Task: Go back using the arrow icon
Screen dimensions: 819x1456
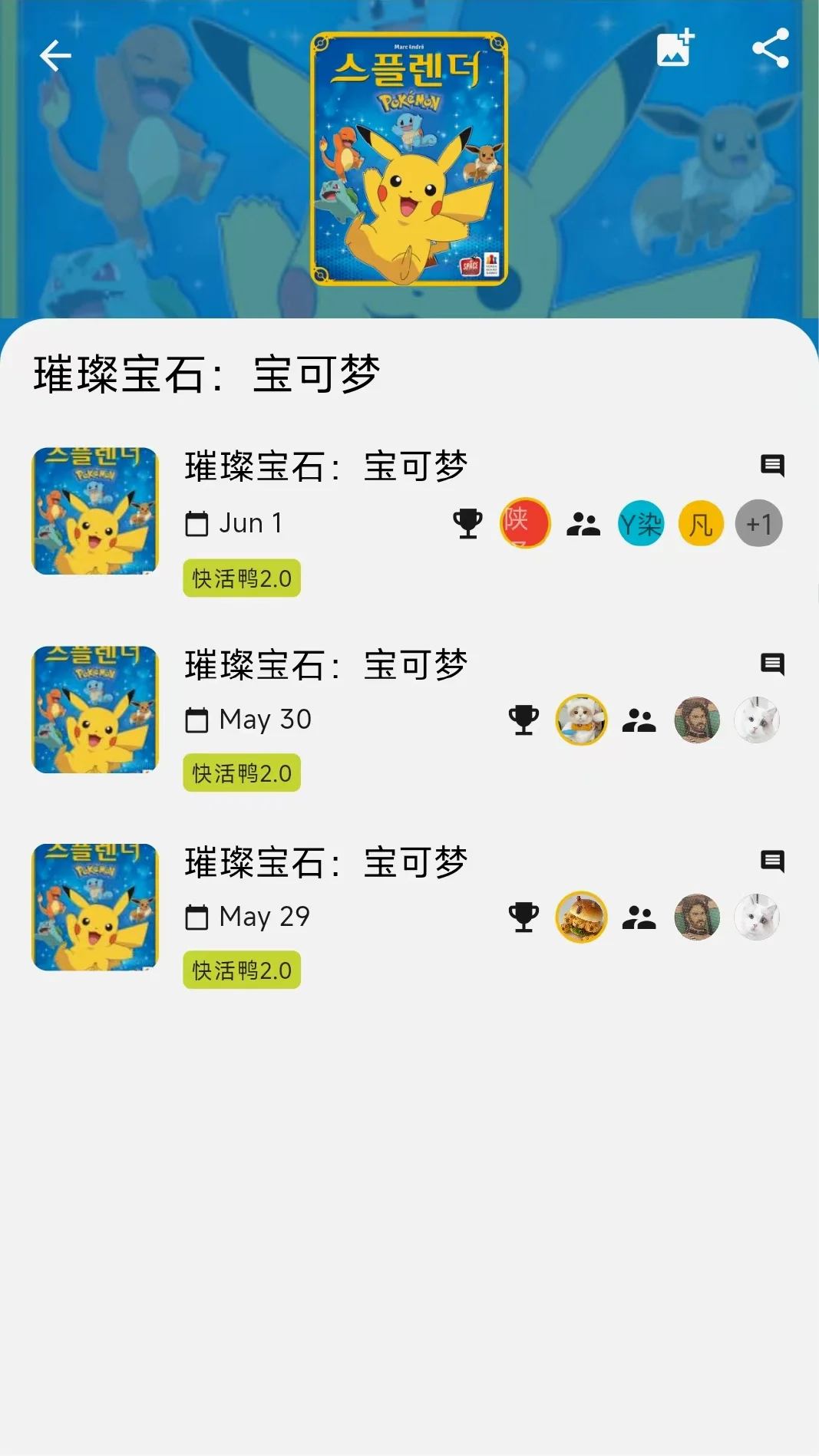Action: pyautogui.click(x=55, y=56)
